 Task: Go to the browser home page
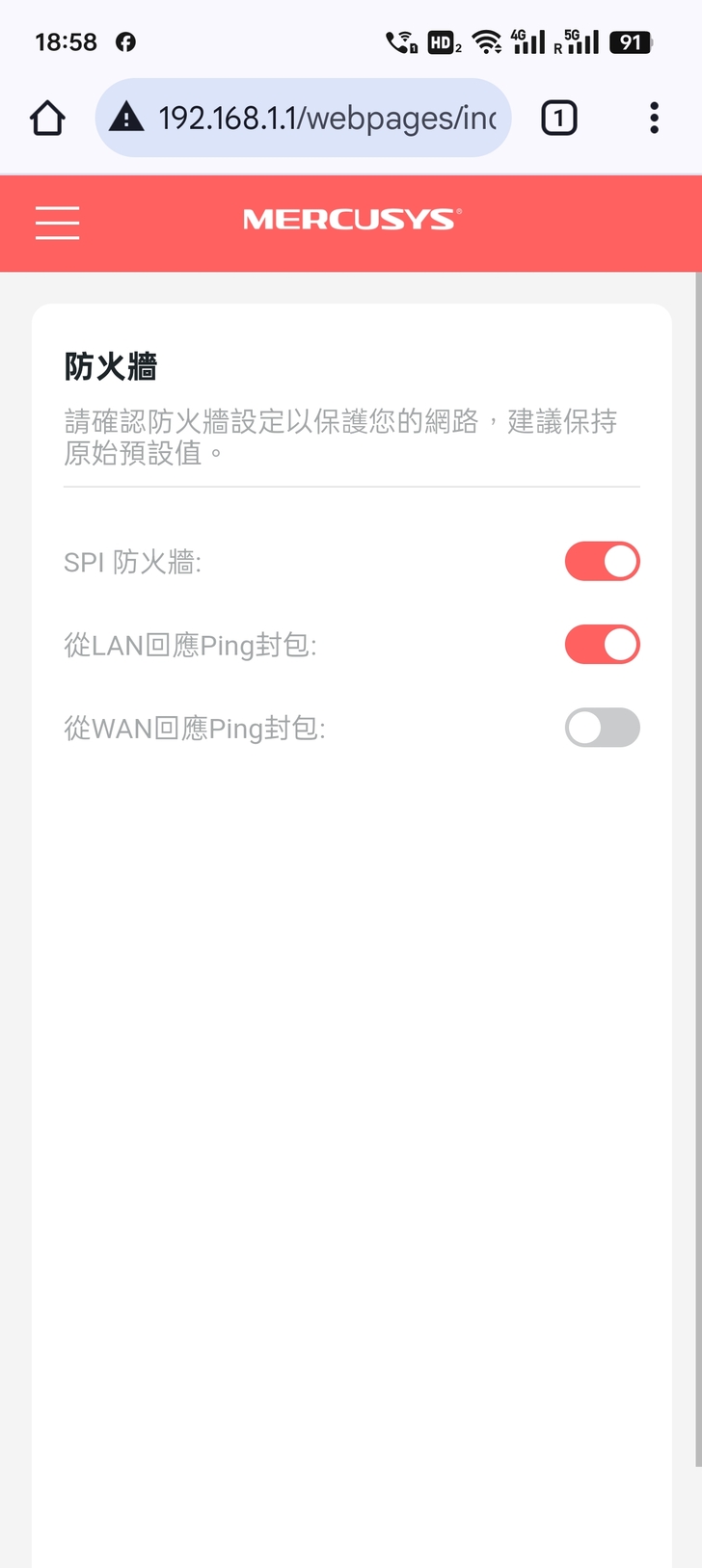point(47,119)
